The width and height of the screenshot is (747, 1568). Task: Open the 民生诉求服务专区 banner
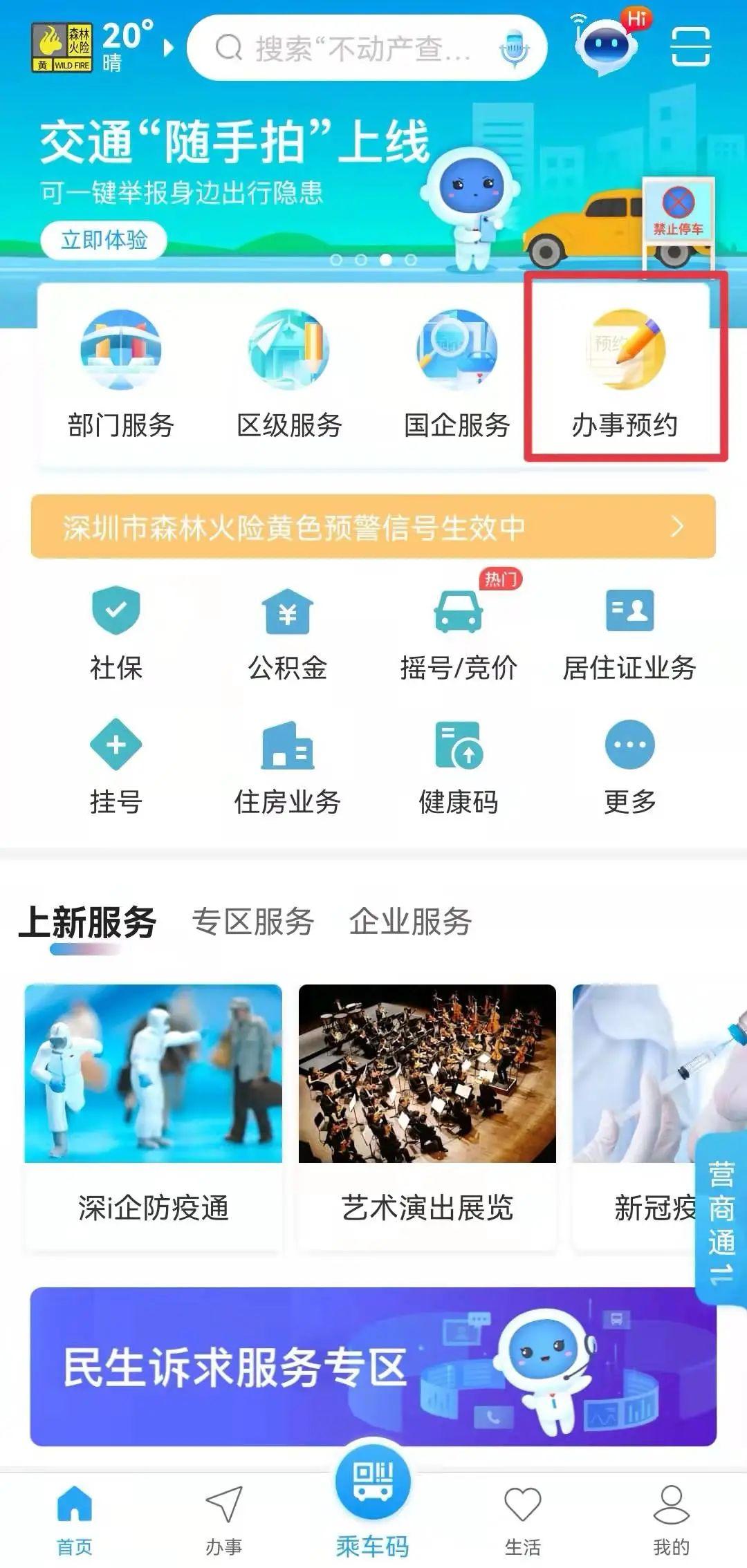[373, 1366]
